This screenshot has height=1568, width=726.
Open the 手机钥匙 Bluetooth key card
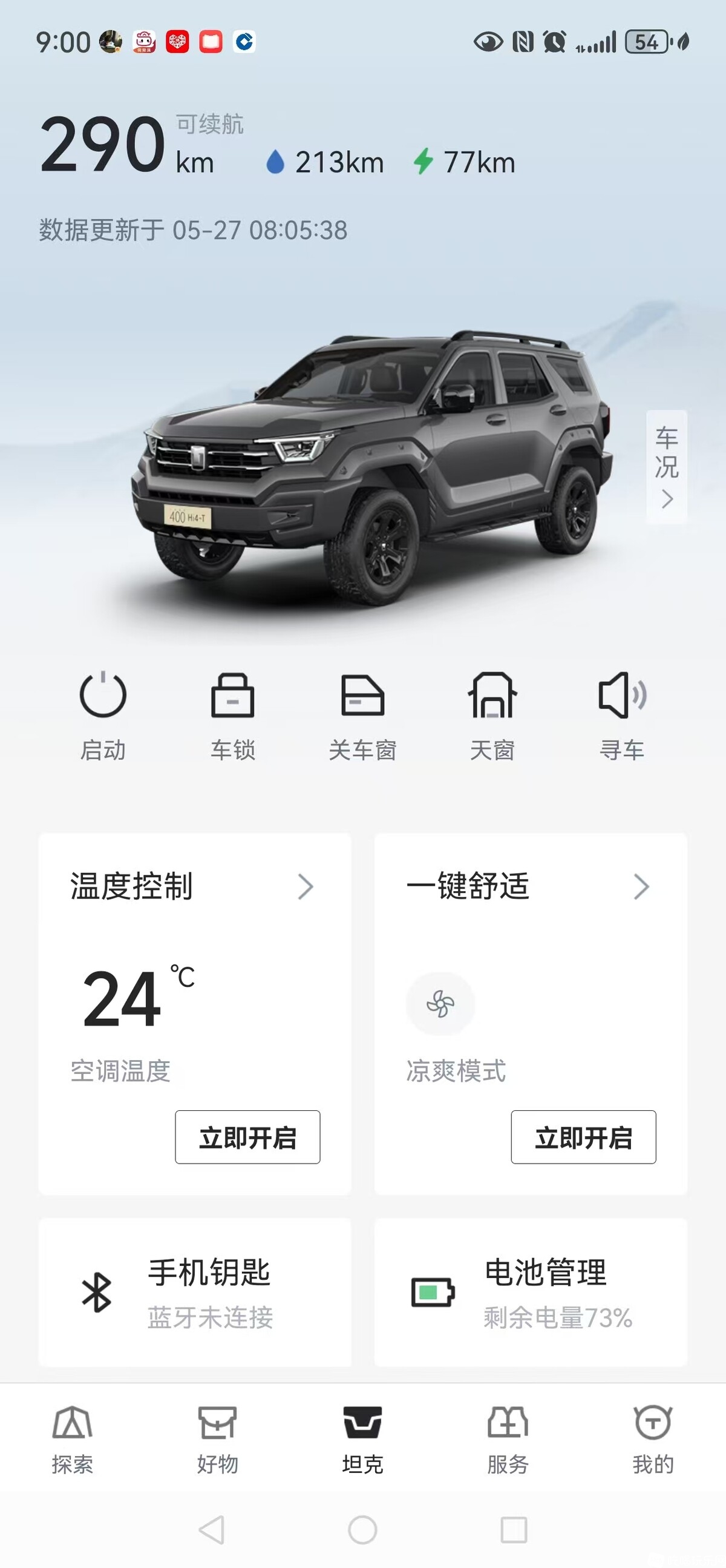tap(195, 1293)
